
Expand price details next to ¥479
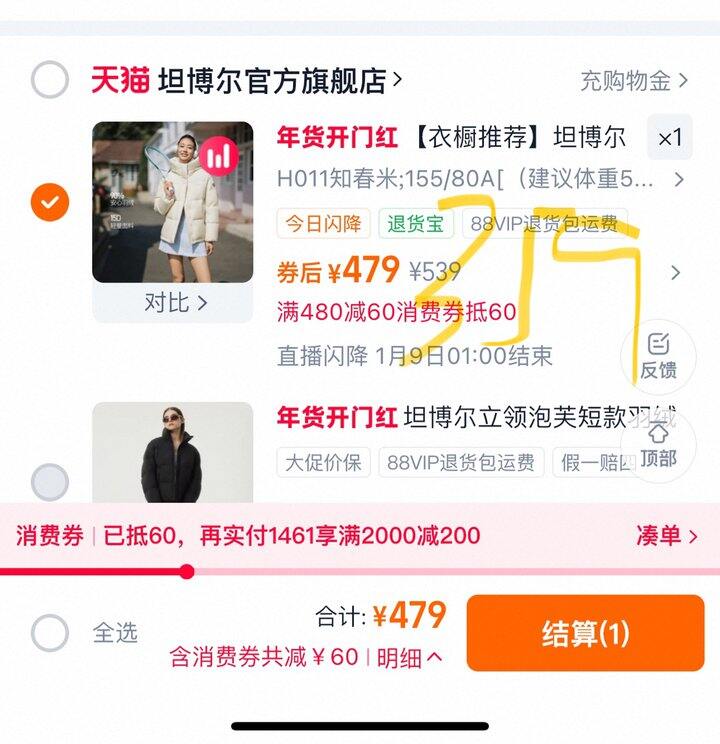click(675, 272)
